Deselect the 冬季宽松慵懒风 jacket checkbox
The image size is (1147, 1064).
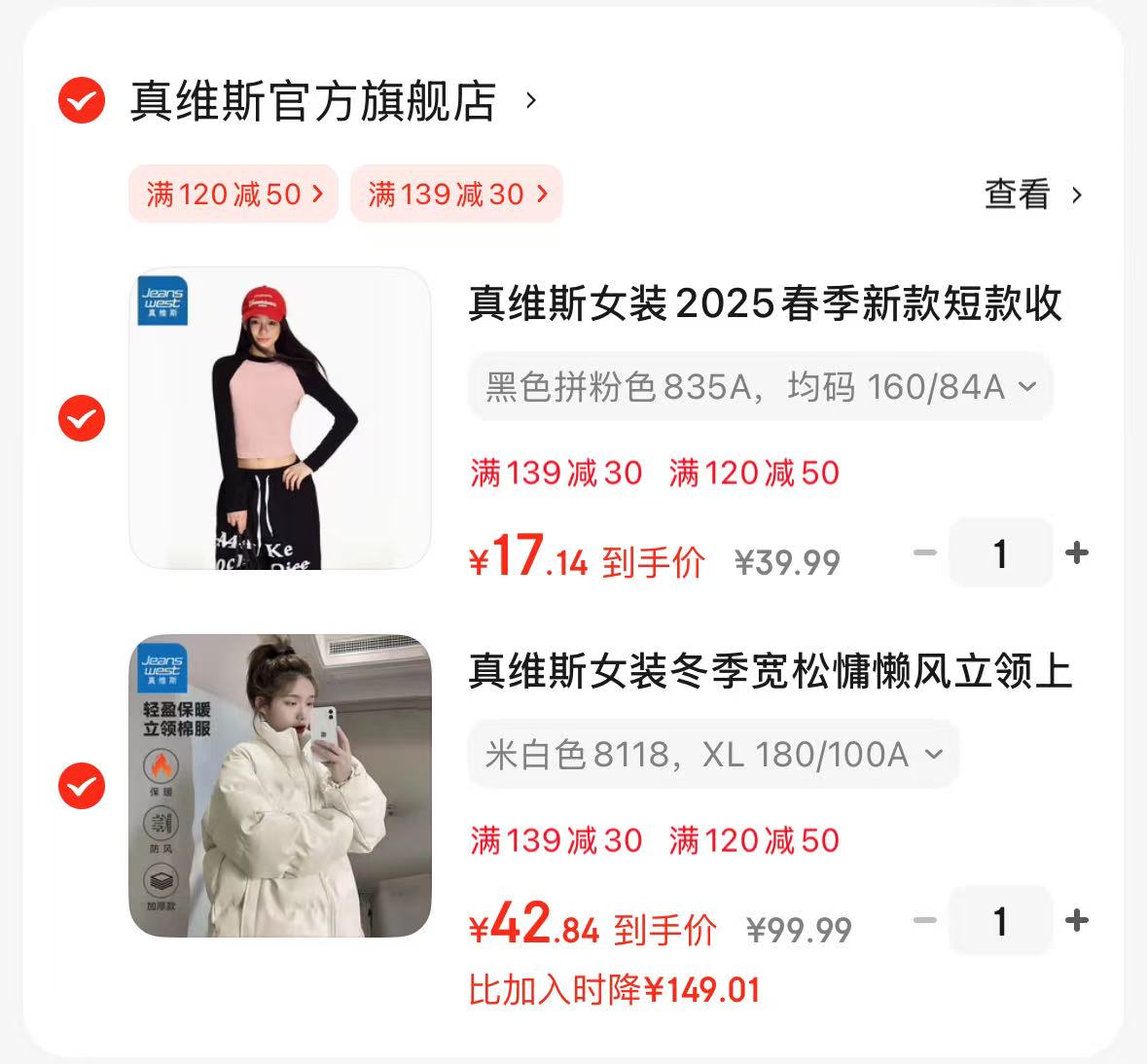click(x=82, y=785)
